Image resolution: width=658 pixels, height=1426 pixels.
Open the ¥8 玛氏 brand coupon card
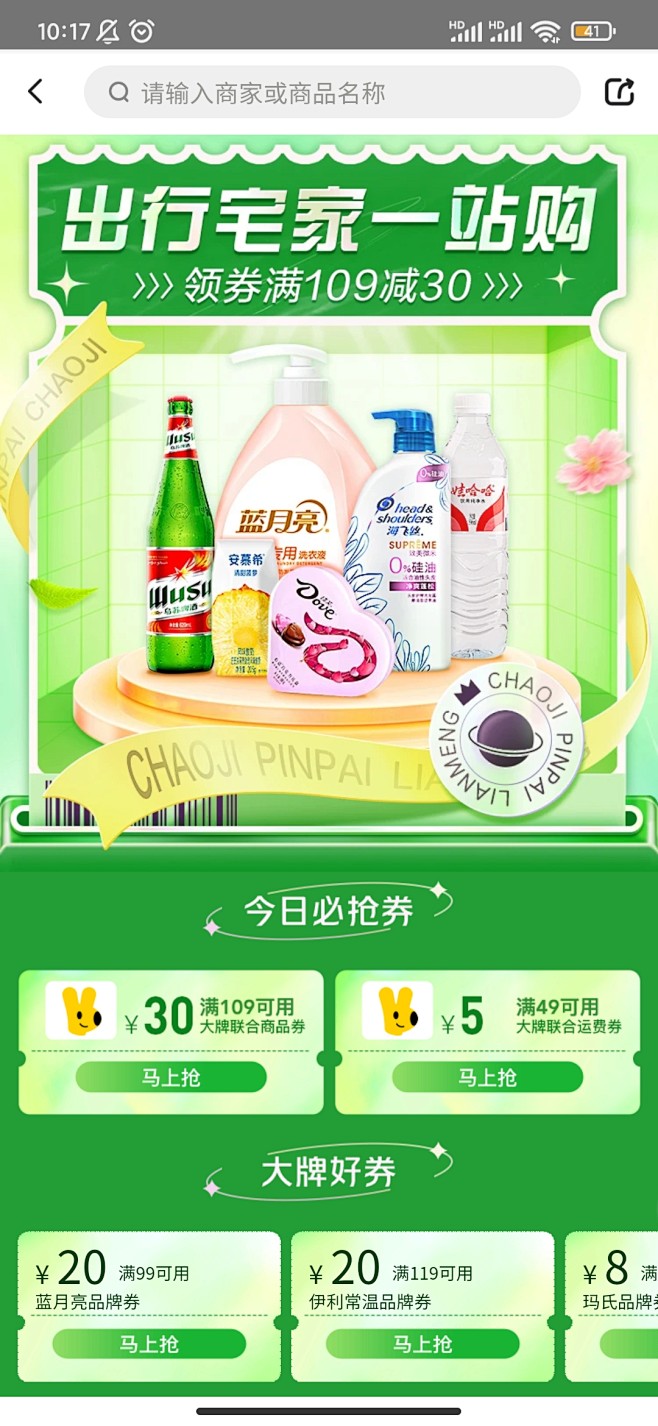611,1306
